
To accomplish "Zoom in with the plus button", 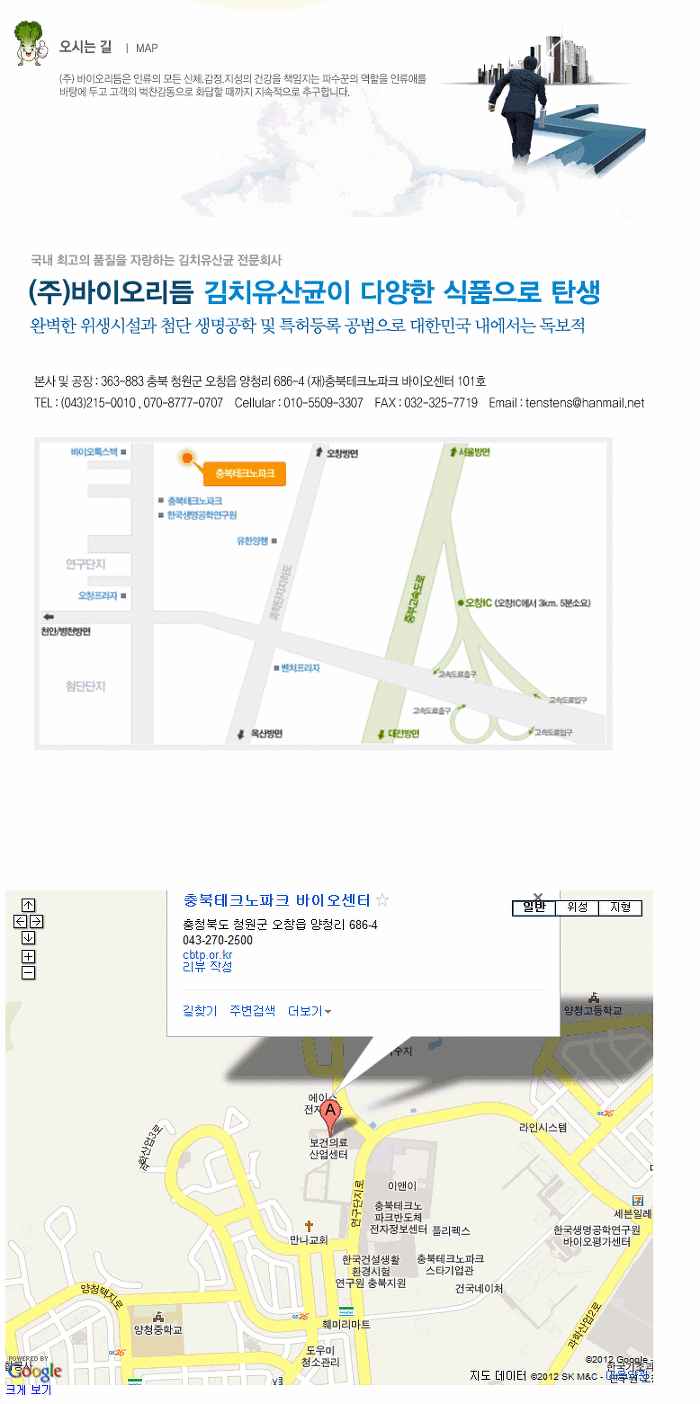I will [x=28, y=956].
